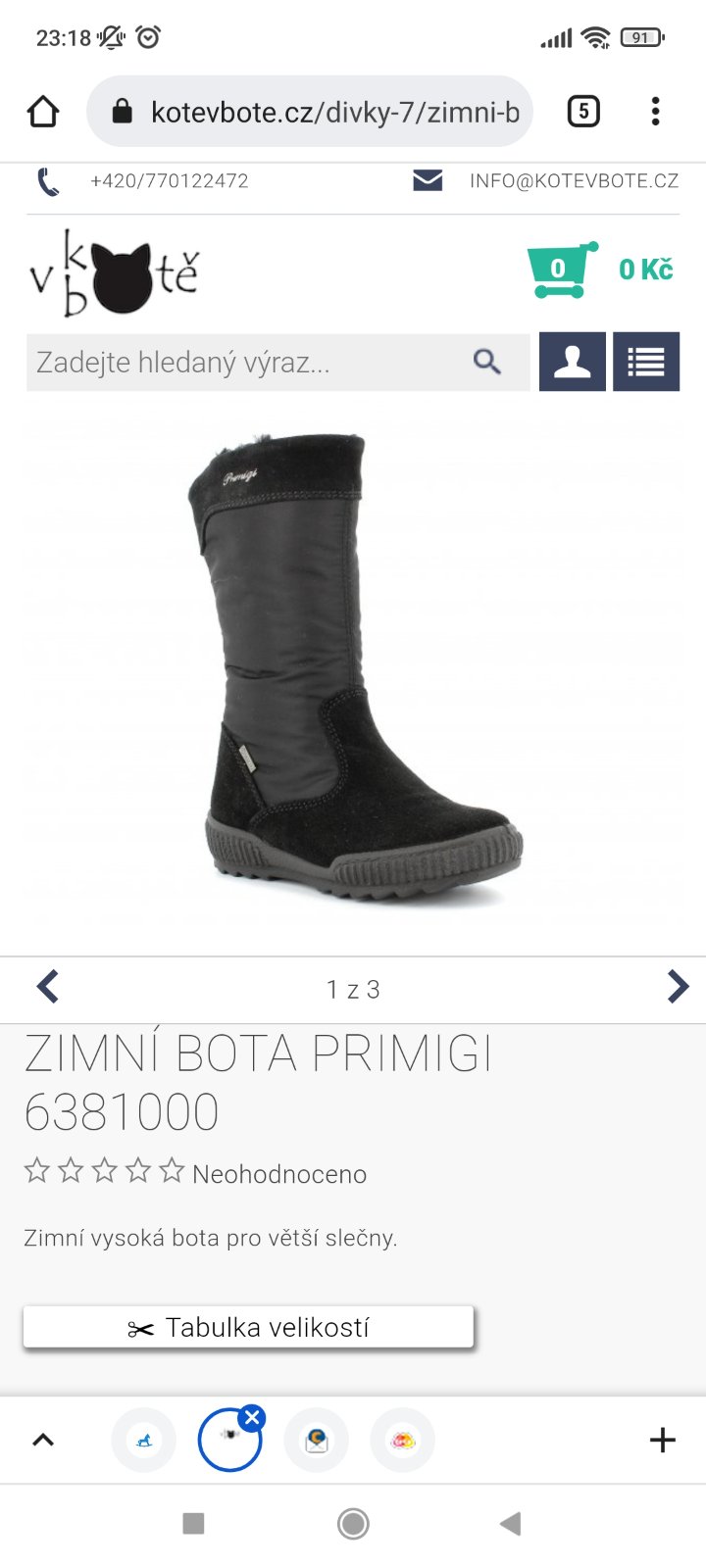This screenshot has width=706, height=1568.
Task: Show the next product photo
Action: (677, 987)
